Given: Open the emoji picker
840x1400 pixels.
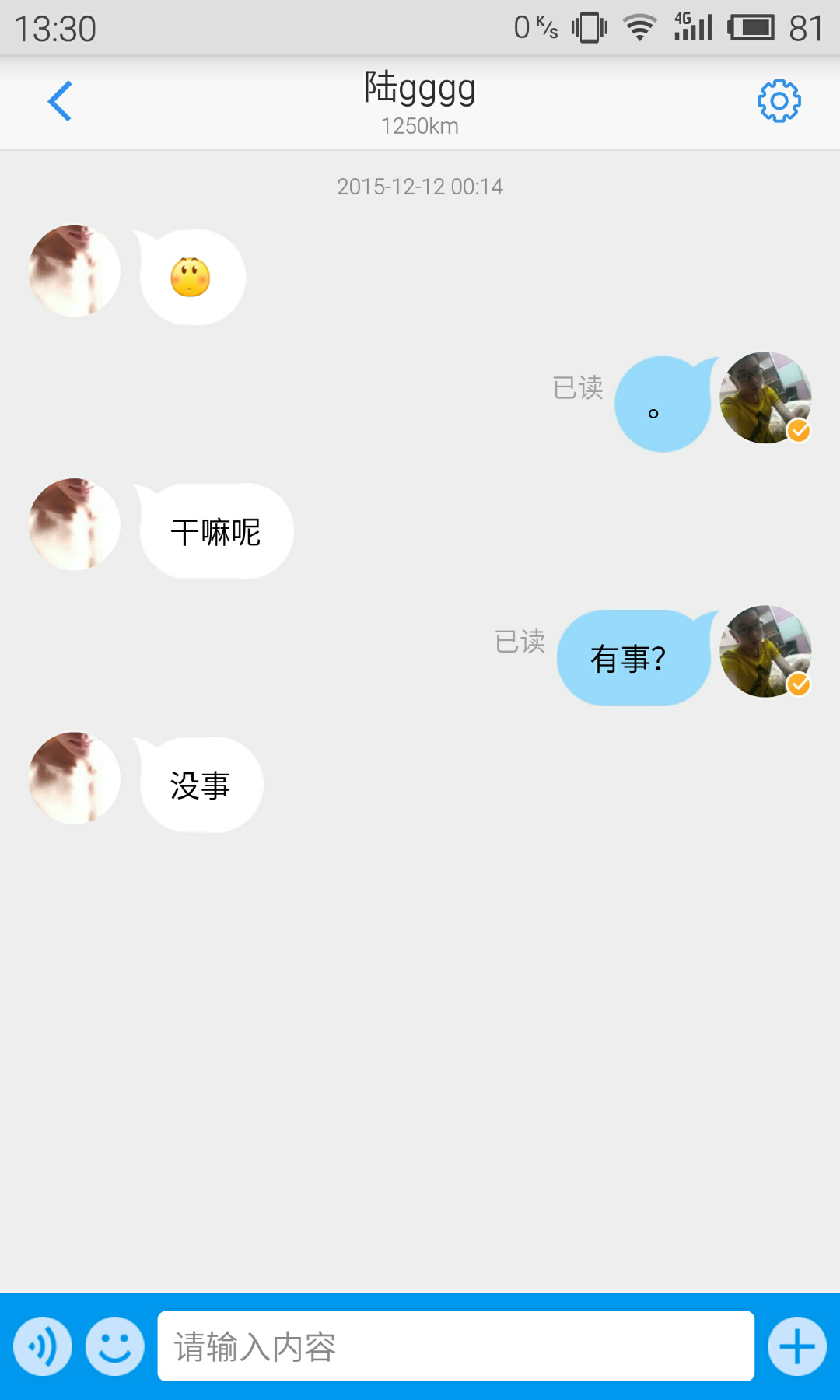Looking at the screenshot, I should (115, 1346).
